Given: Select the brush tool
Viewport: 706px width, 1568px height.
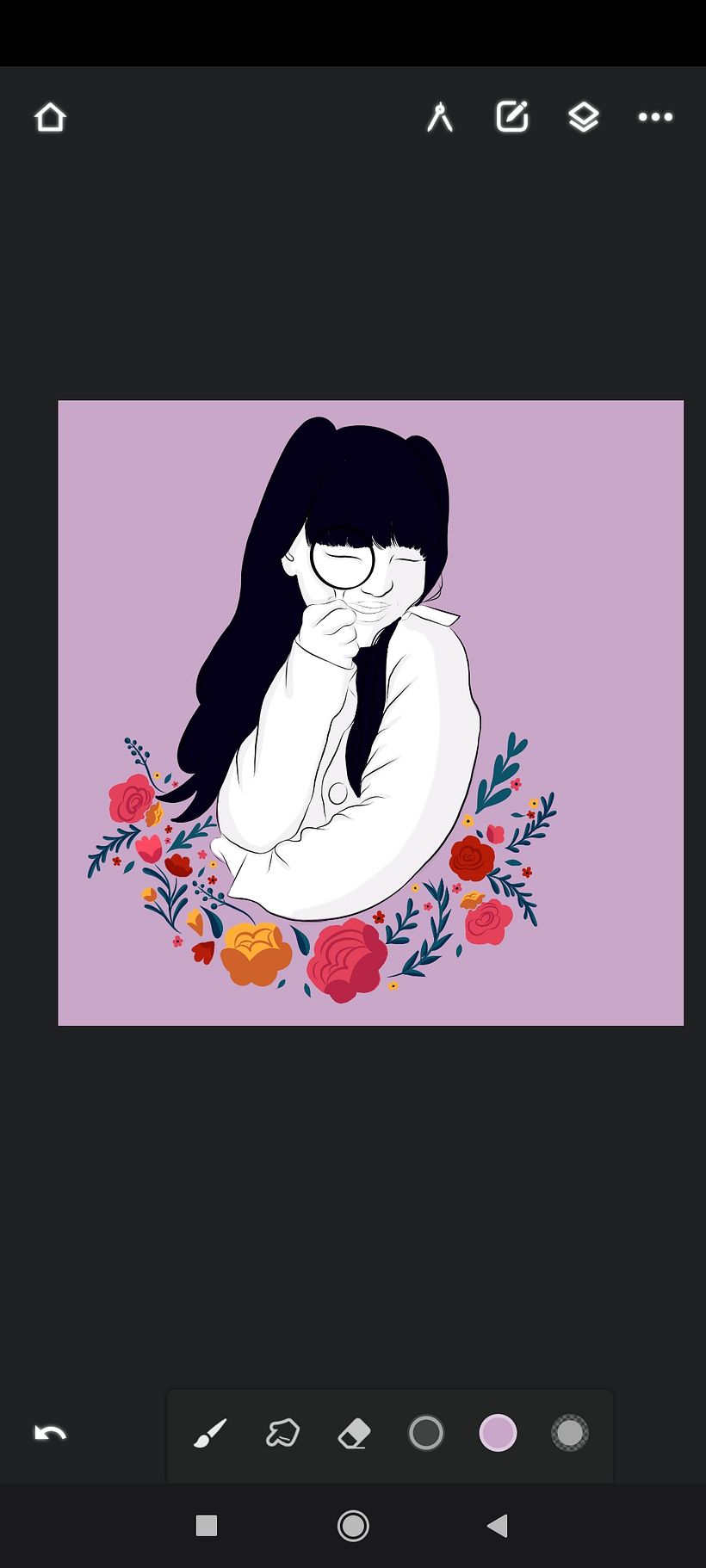Looking at the screenshot, I should click(x=210, y=1434).
